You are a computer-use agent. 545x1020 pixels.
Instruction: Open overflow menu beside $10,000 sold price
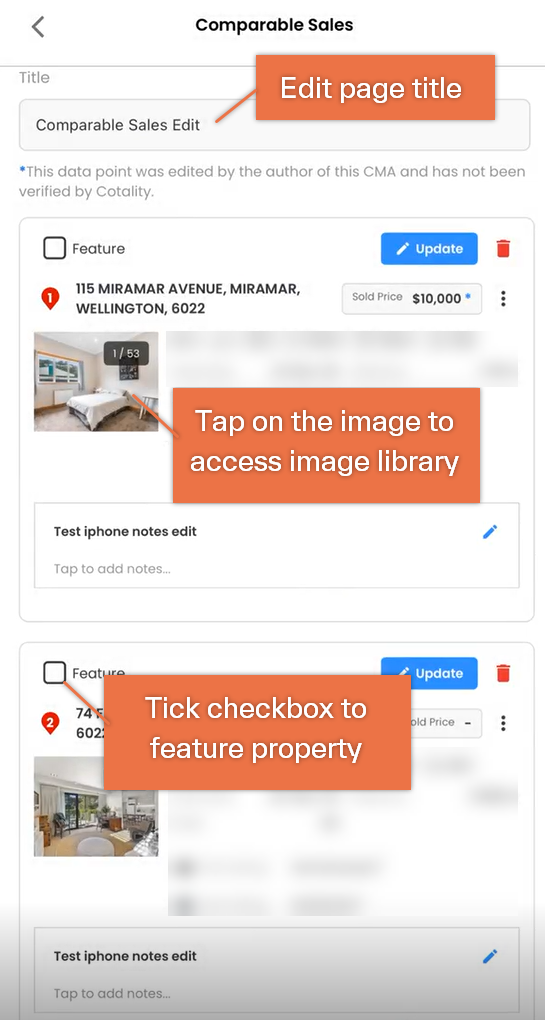tap(503, 299)
